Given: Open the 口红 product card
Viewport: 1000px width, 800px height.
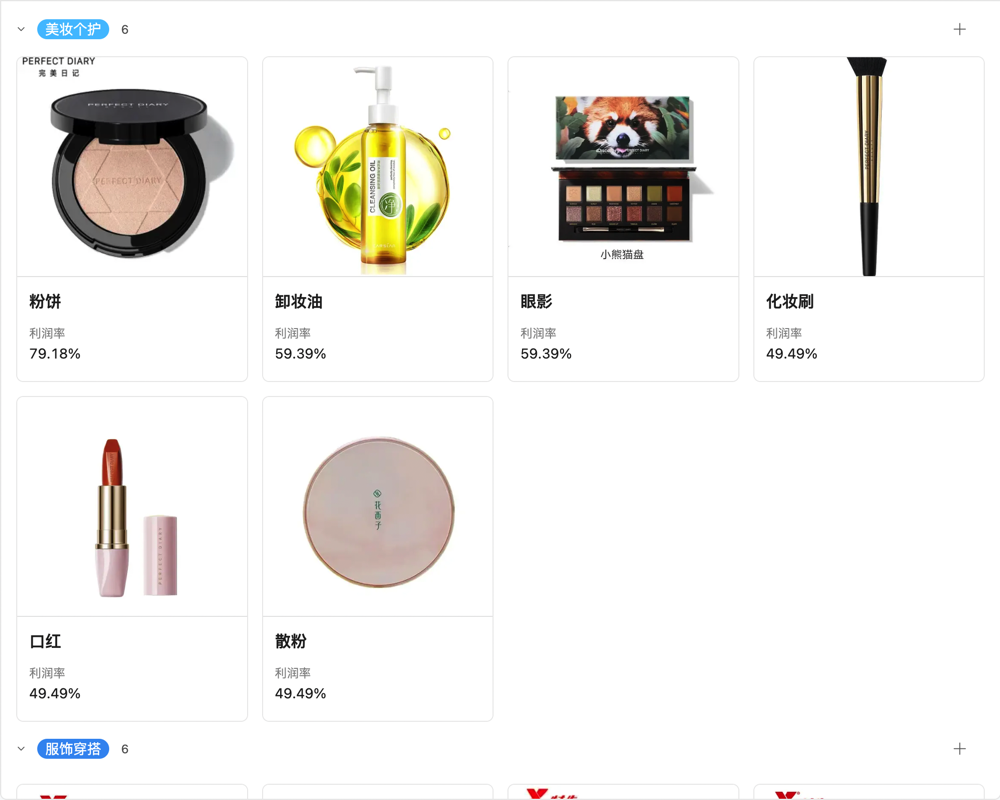Looking at the screenshot, I should tap(132, 558).
